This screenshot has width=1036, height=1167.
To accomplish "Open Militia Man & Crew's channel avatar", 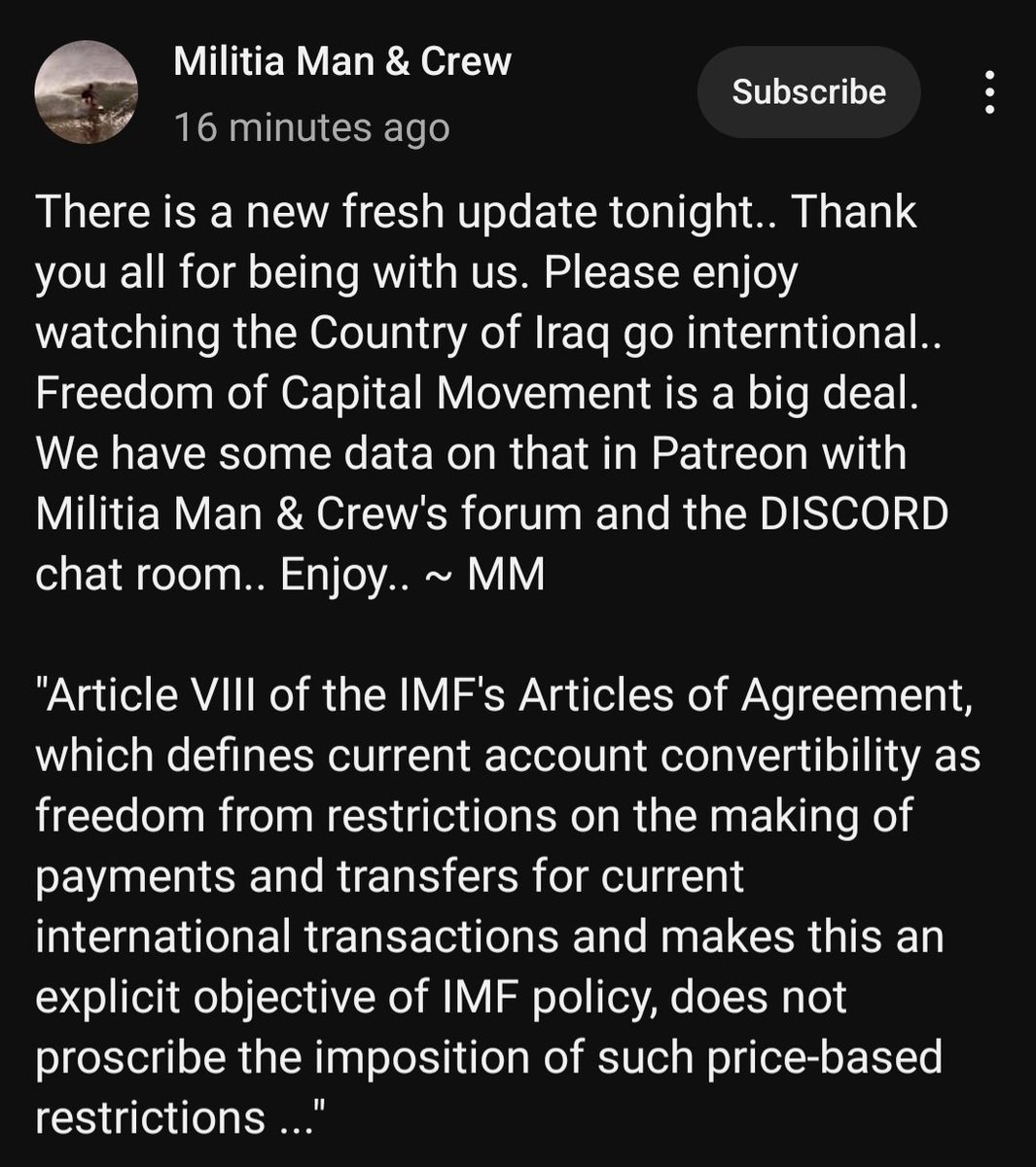I will point(86,94).
